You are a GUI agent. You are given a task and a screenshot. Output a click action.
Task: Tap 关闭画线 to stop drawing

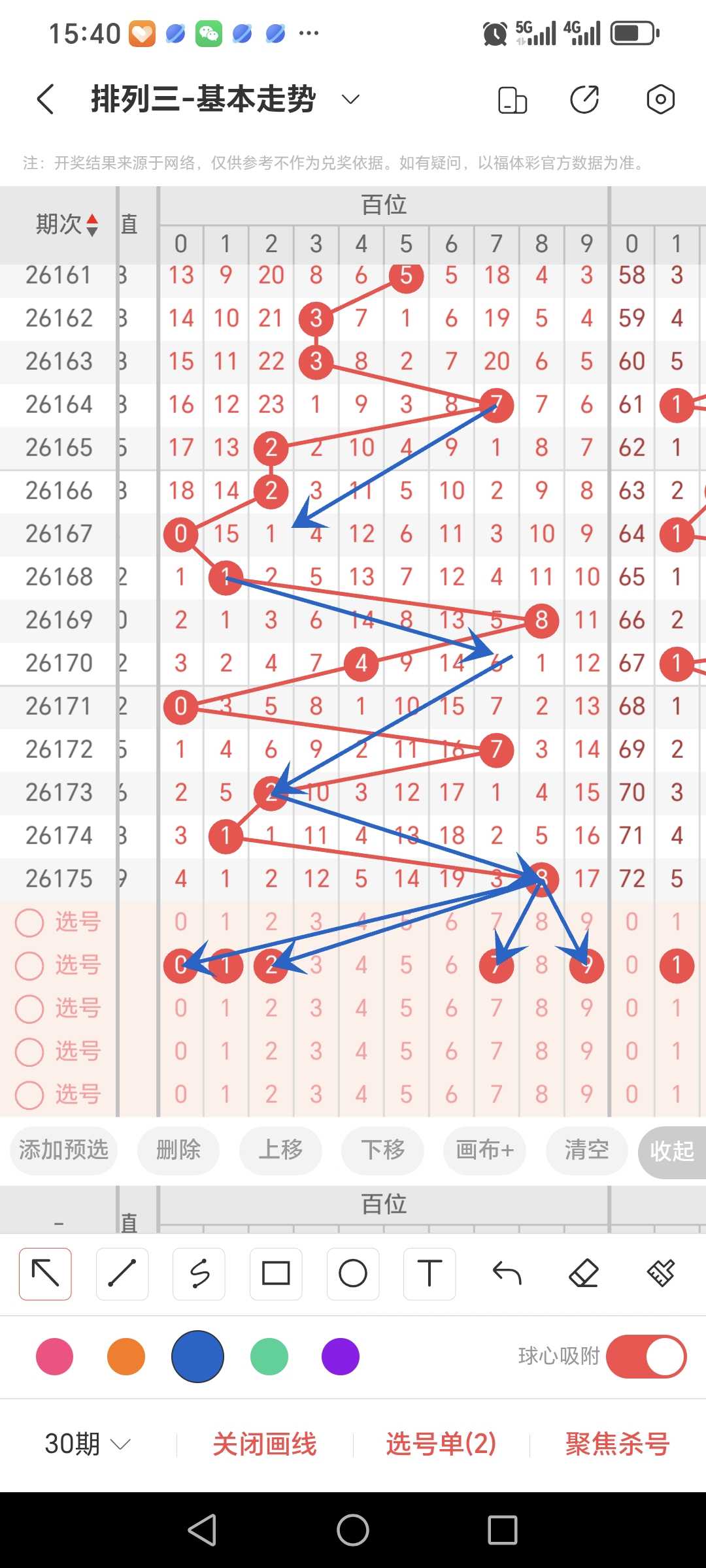tap(265, 1444)
